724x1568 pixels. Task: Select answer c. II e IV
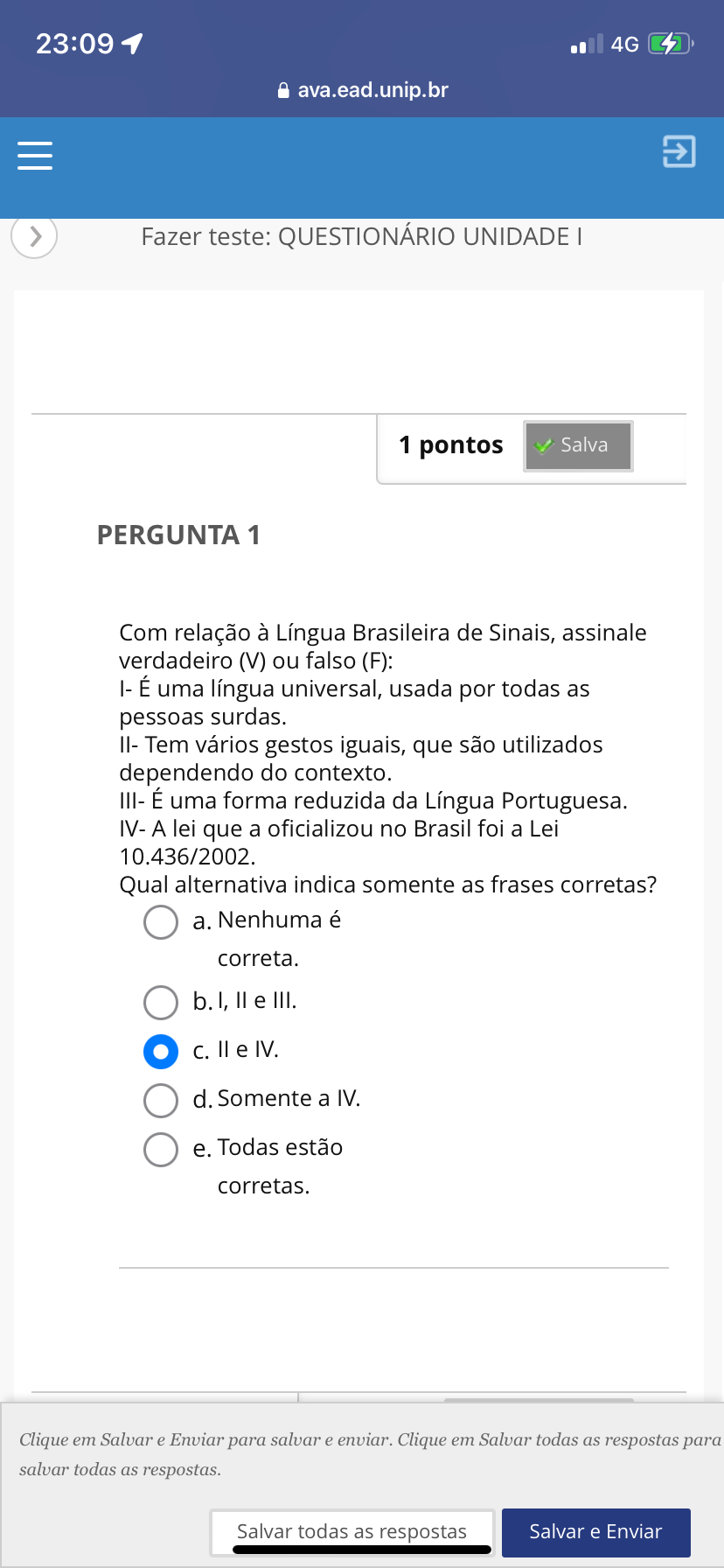point(161,1051)
